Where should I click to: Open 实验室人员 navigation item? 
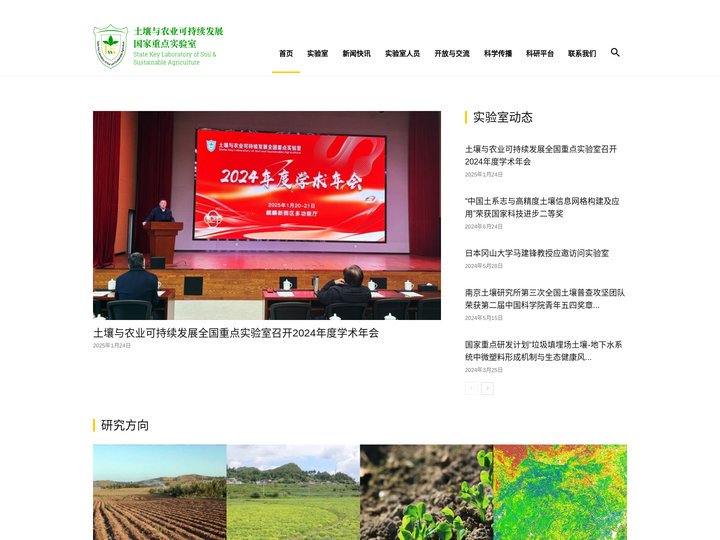tap(402, 53)
